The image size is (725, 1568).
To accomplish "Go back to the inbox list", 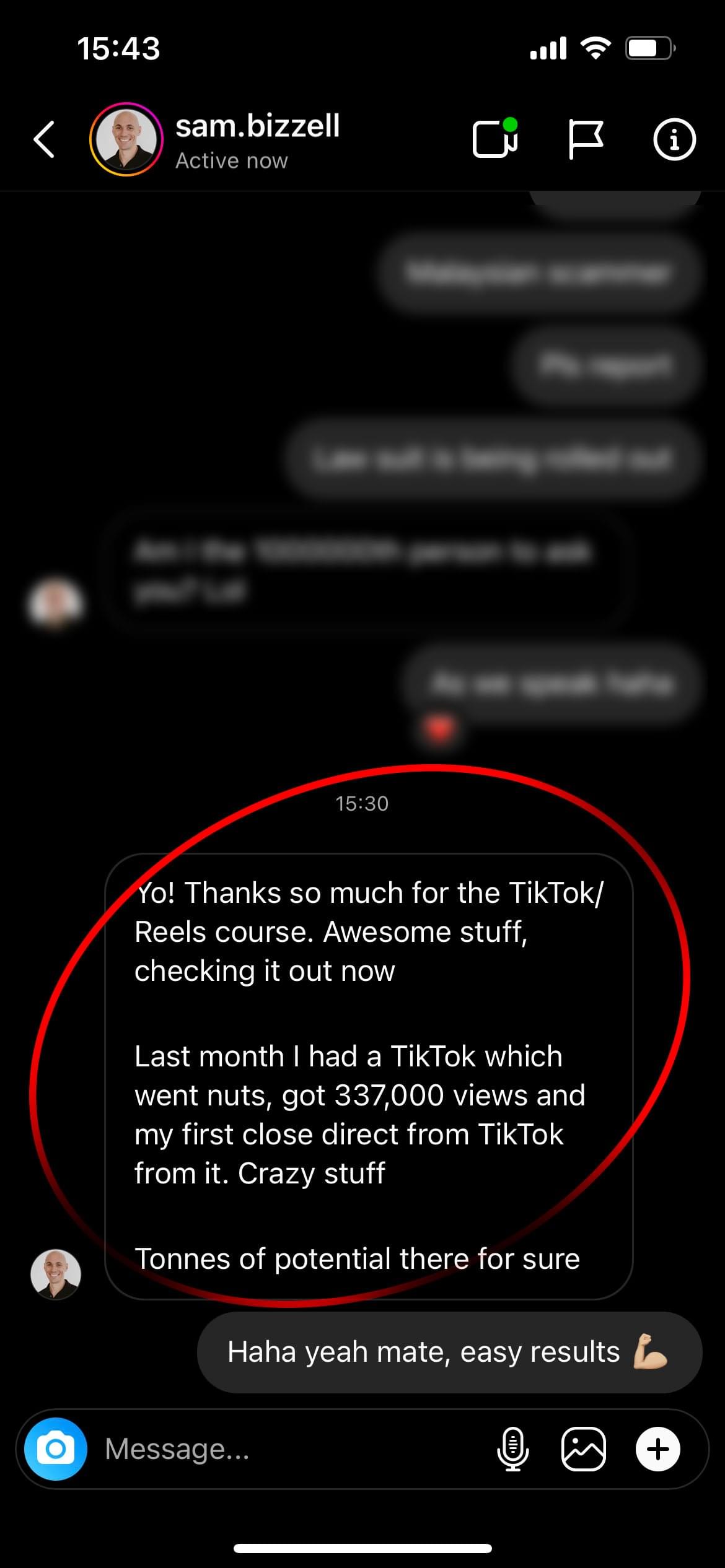I will point(45,139).
